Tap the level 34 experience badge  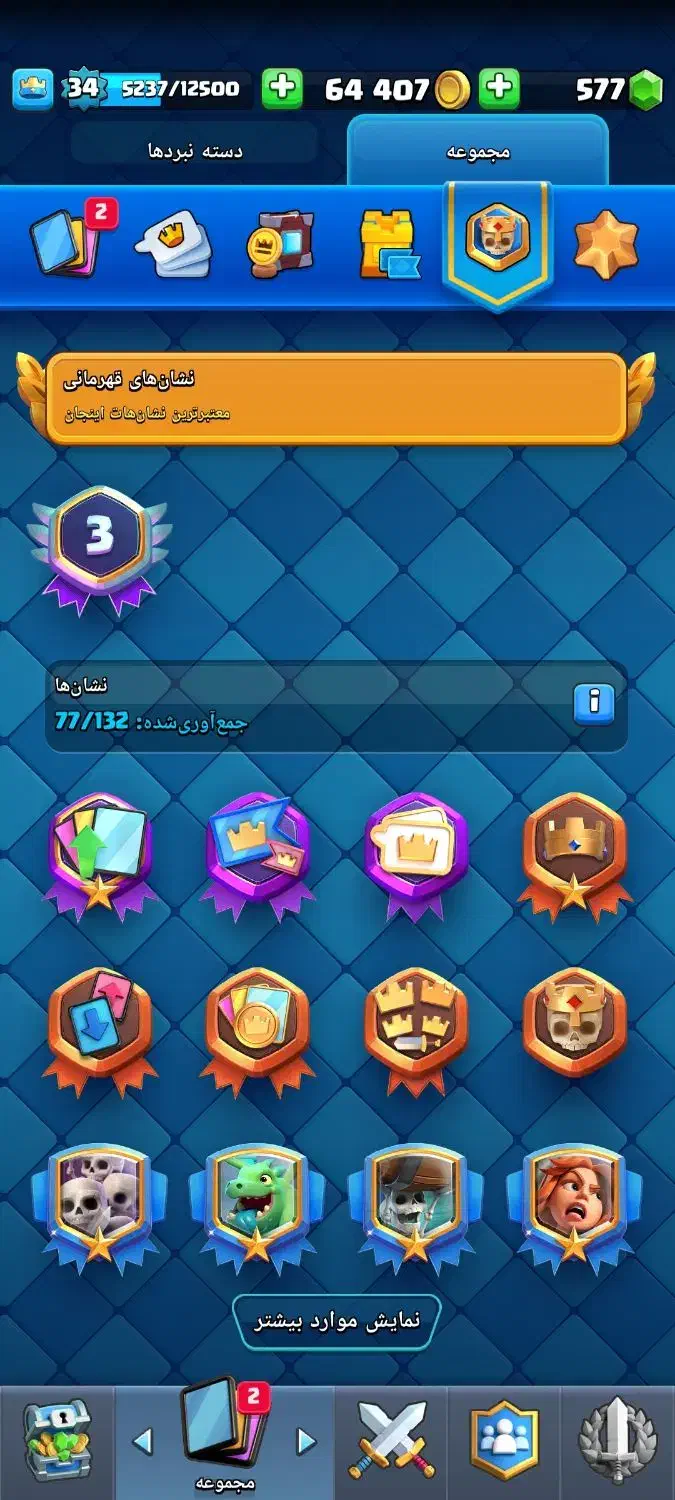83,88
